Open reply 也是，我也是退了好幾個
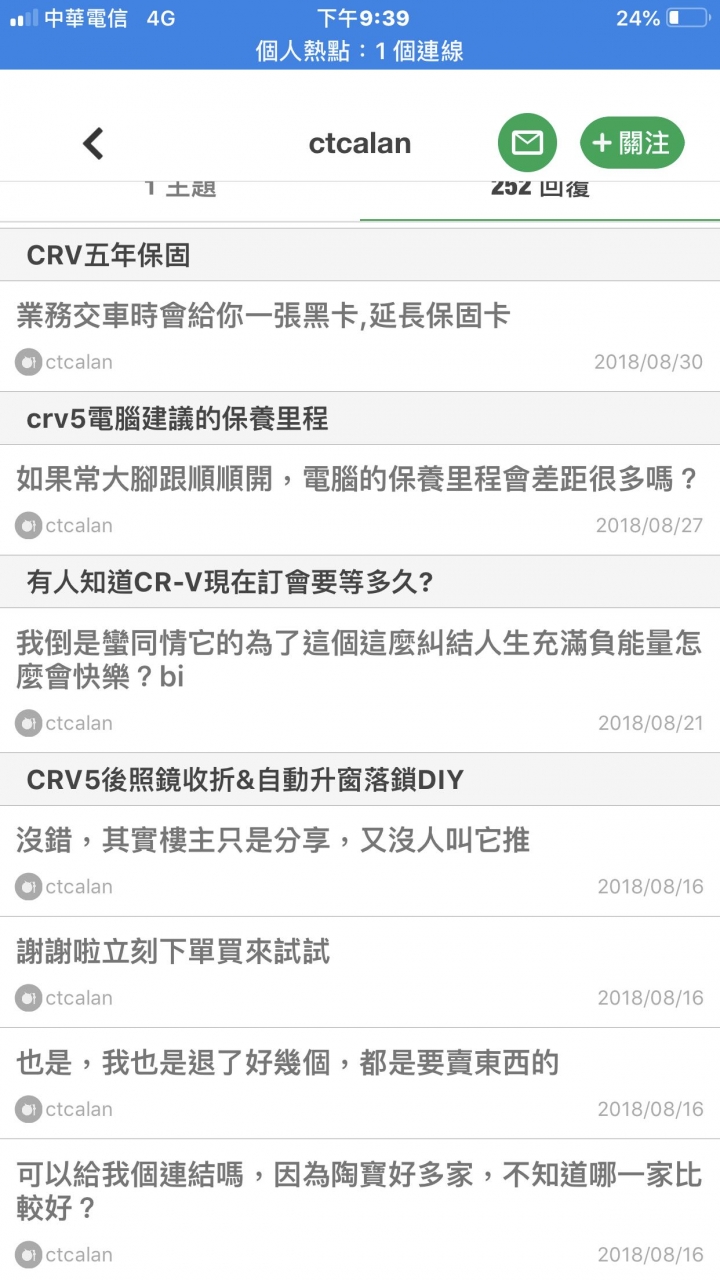This screenshot has height=1280, width=720. click(360, 1083)
